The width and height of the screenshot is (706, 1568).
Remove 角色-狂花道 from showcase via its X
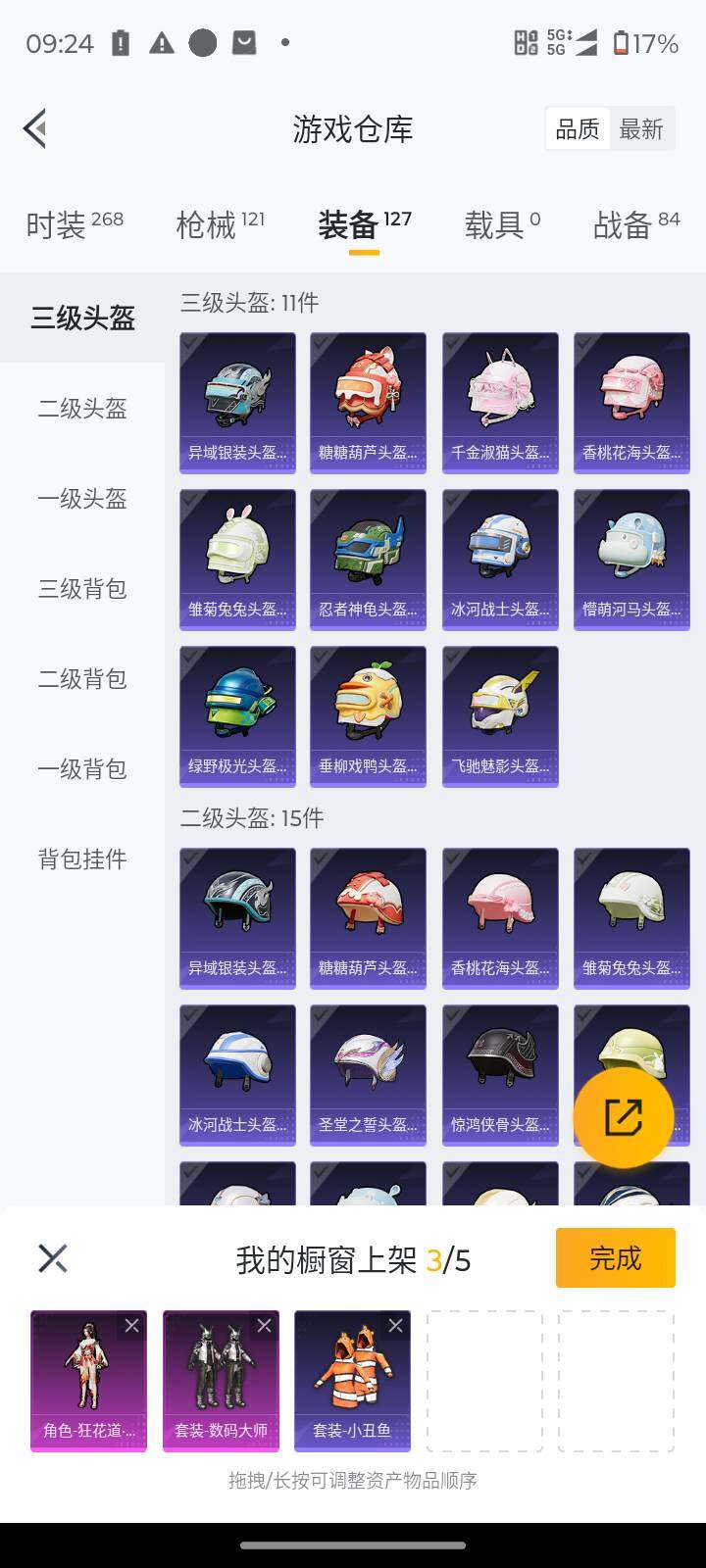[133, 1325]
